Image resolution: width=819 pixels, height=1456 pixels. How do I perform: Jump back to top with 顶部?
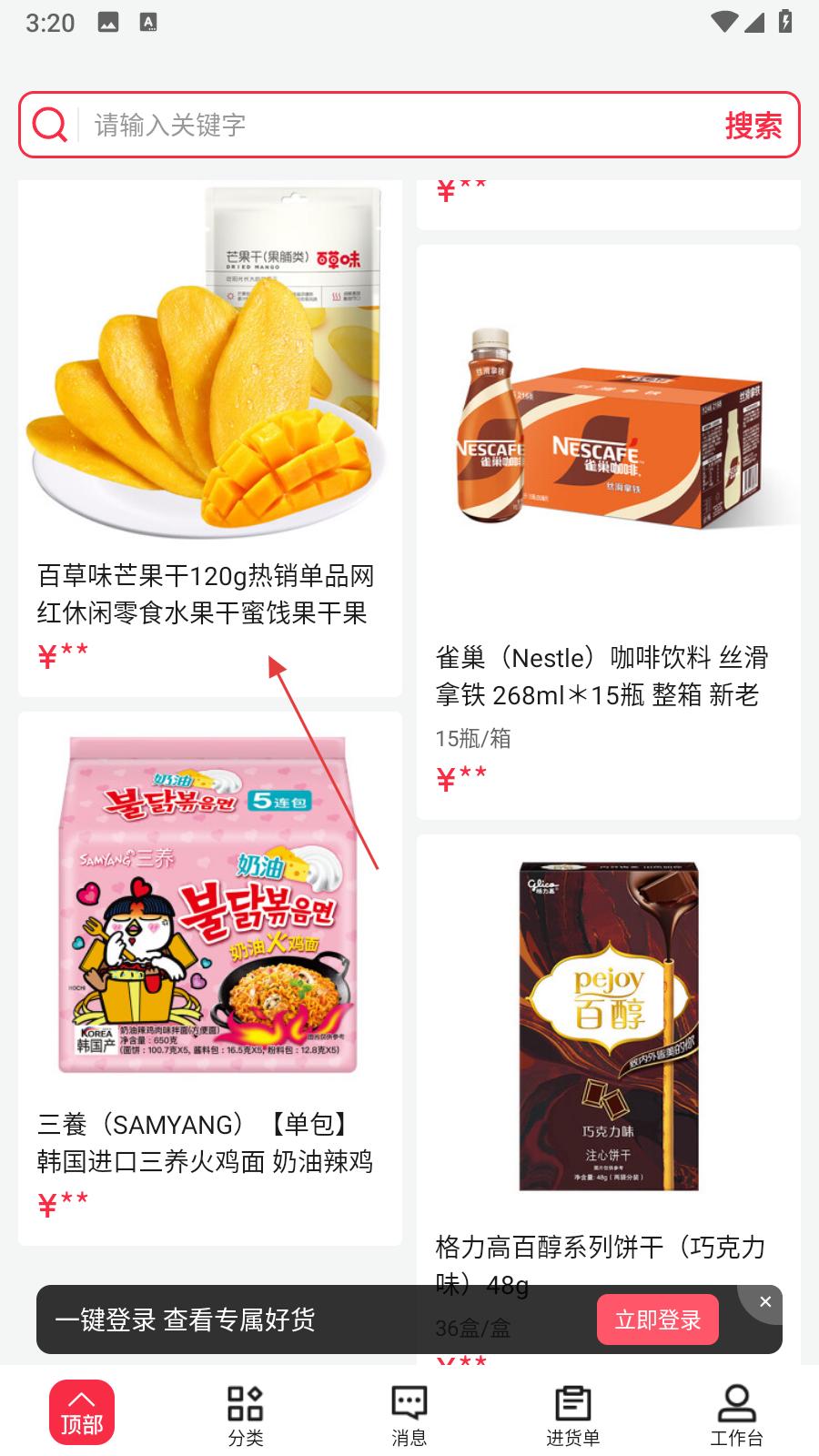pyautogui.click(x=82, y=1412)
